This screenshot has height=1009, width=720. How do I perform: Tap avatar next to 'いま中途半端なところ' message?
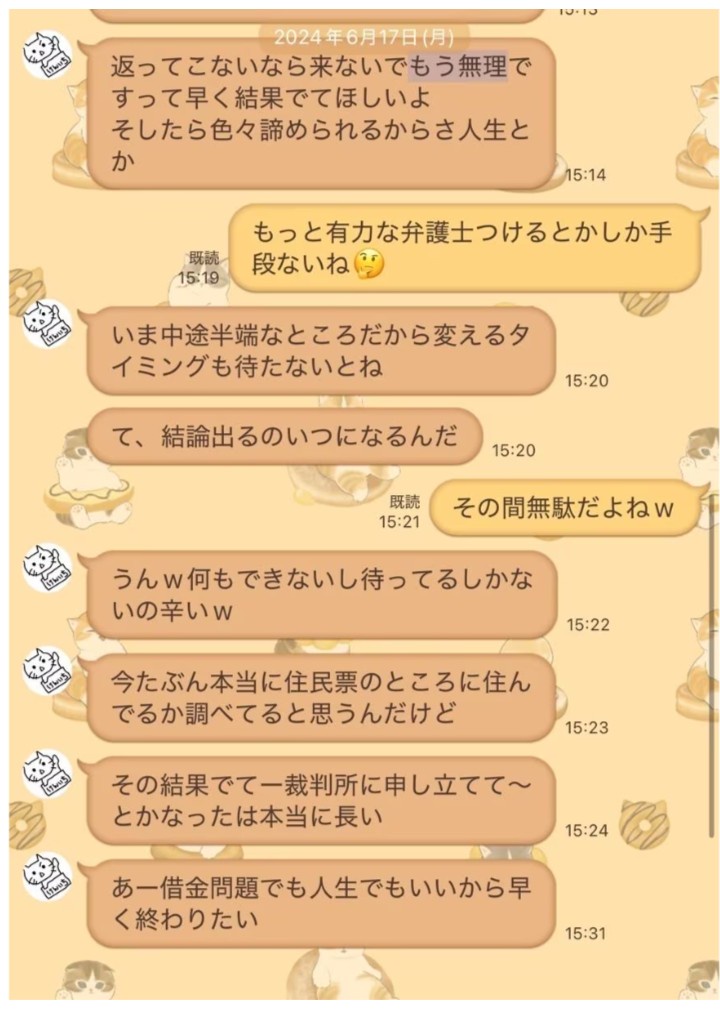47,325
